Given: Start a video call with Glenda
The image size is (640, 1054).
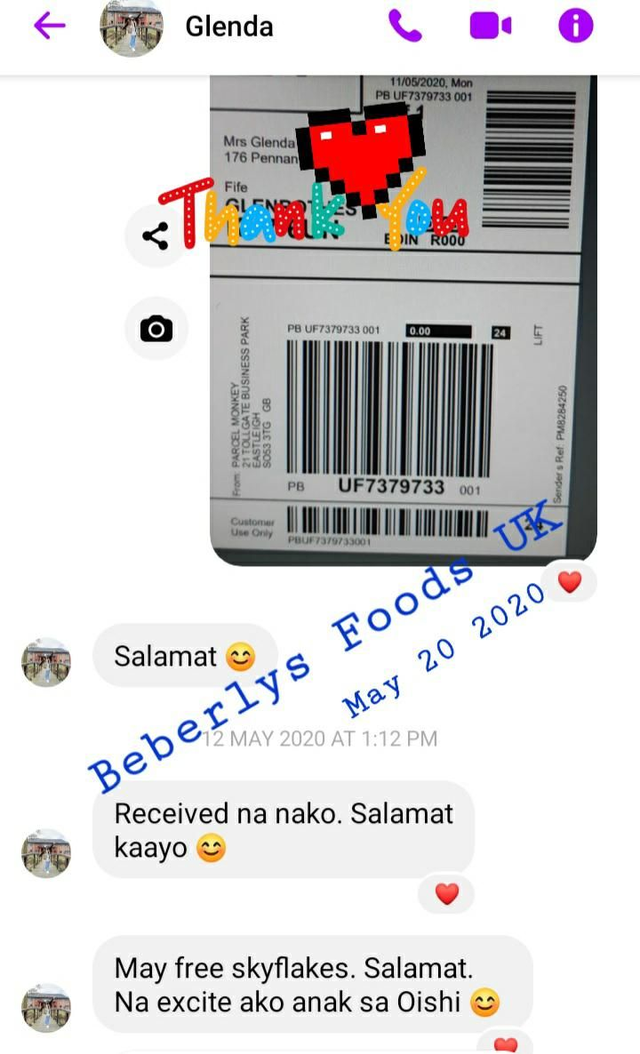Looking at the screenshot, I should pyautogui.click(x=490, y=26).
